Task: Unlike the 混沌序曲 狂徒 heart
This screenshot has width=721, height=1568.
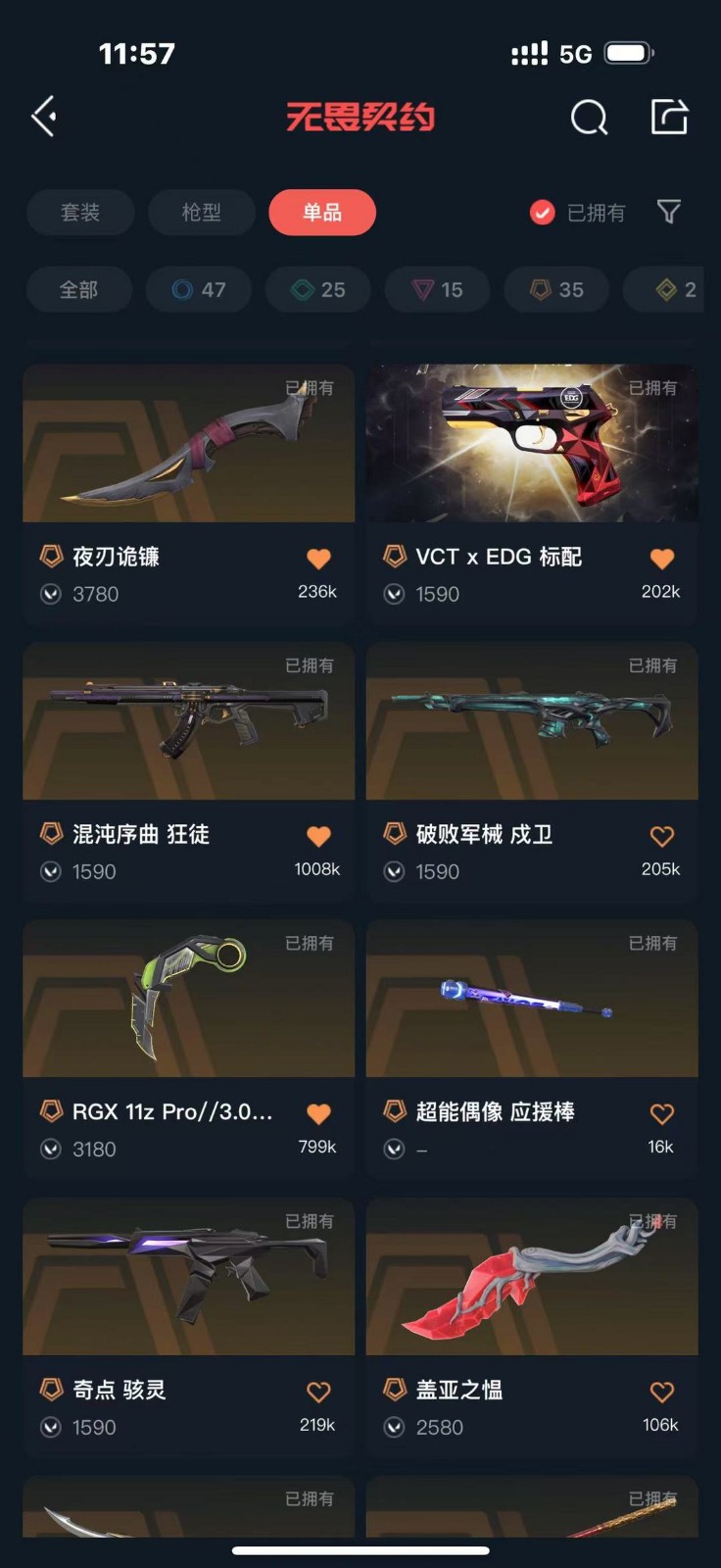Action: tap(318, 836)
